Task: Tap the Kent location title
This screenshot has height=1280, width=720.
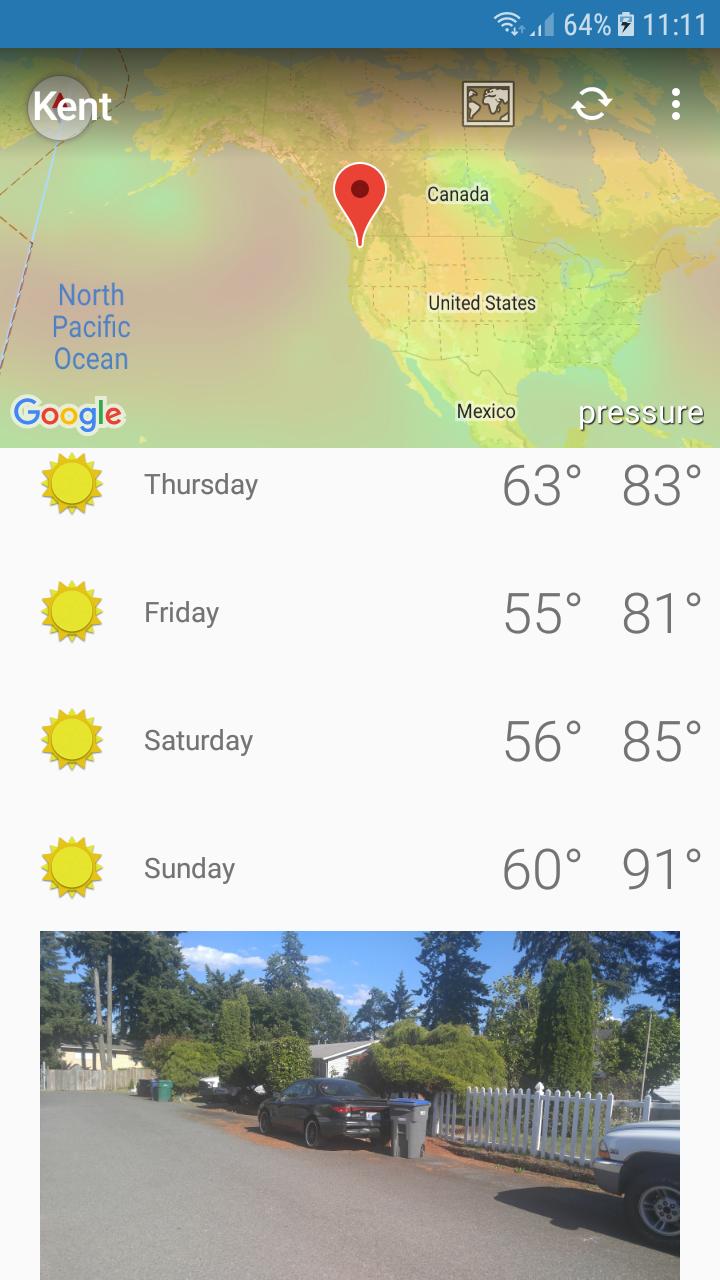Action: (73, 103)
